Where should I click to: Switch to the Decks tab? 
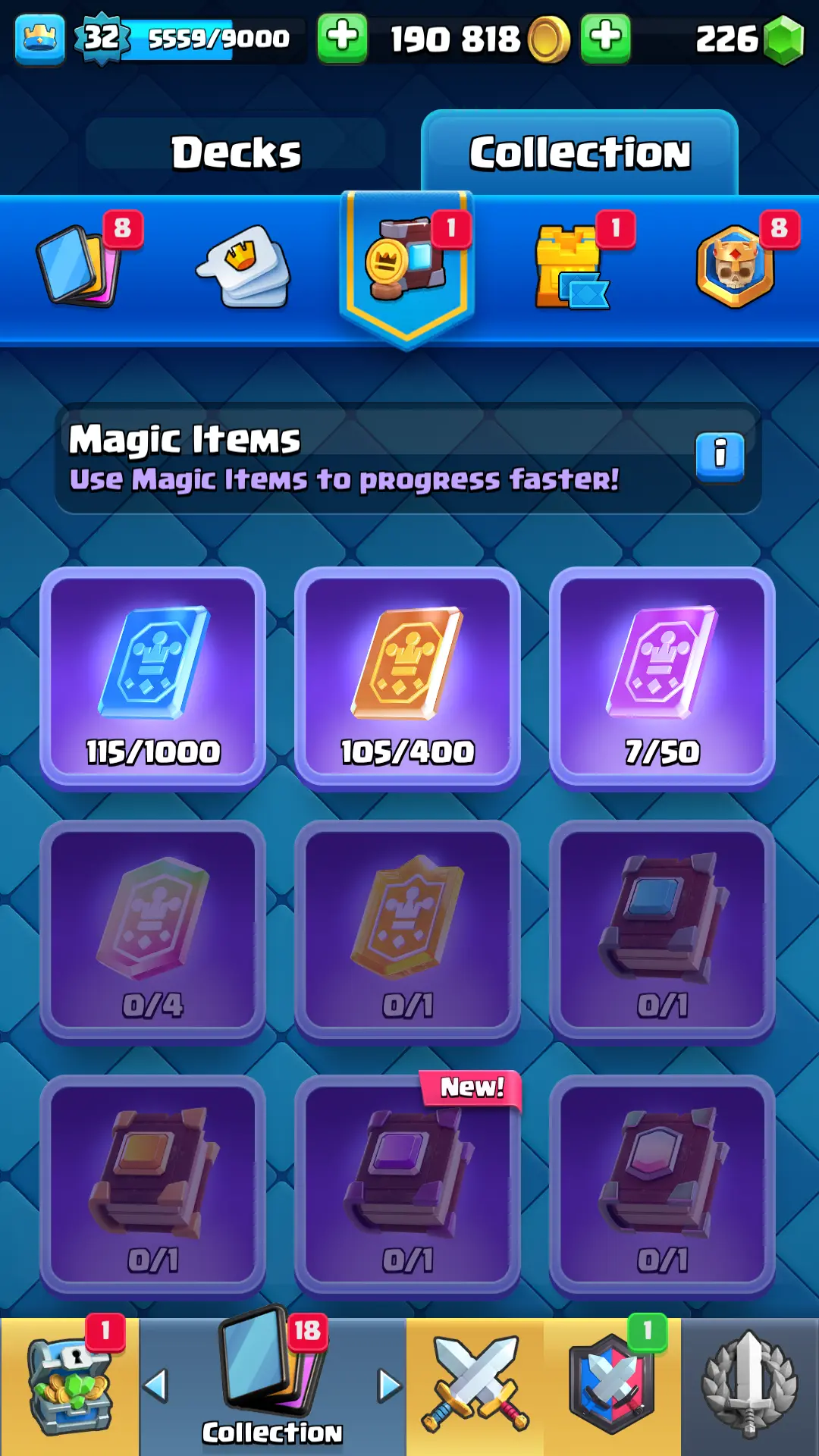(236, 152)
